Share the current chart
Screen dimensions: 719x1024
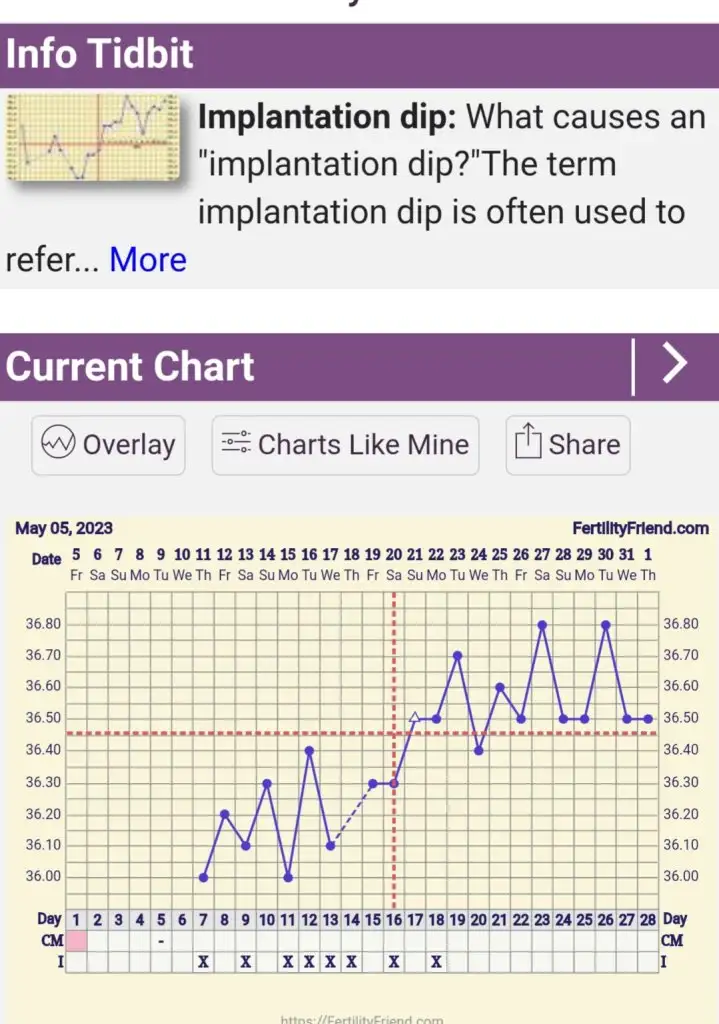[567, 445]
